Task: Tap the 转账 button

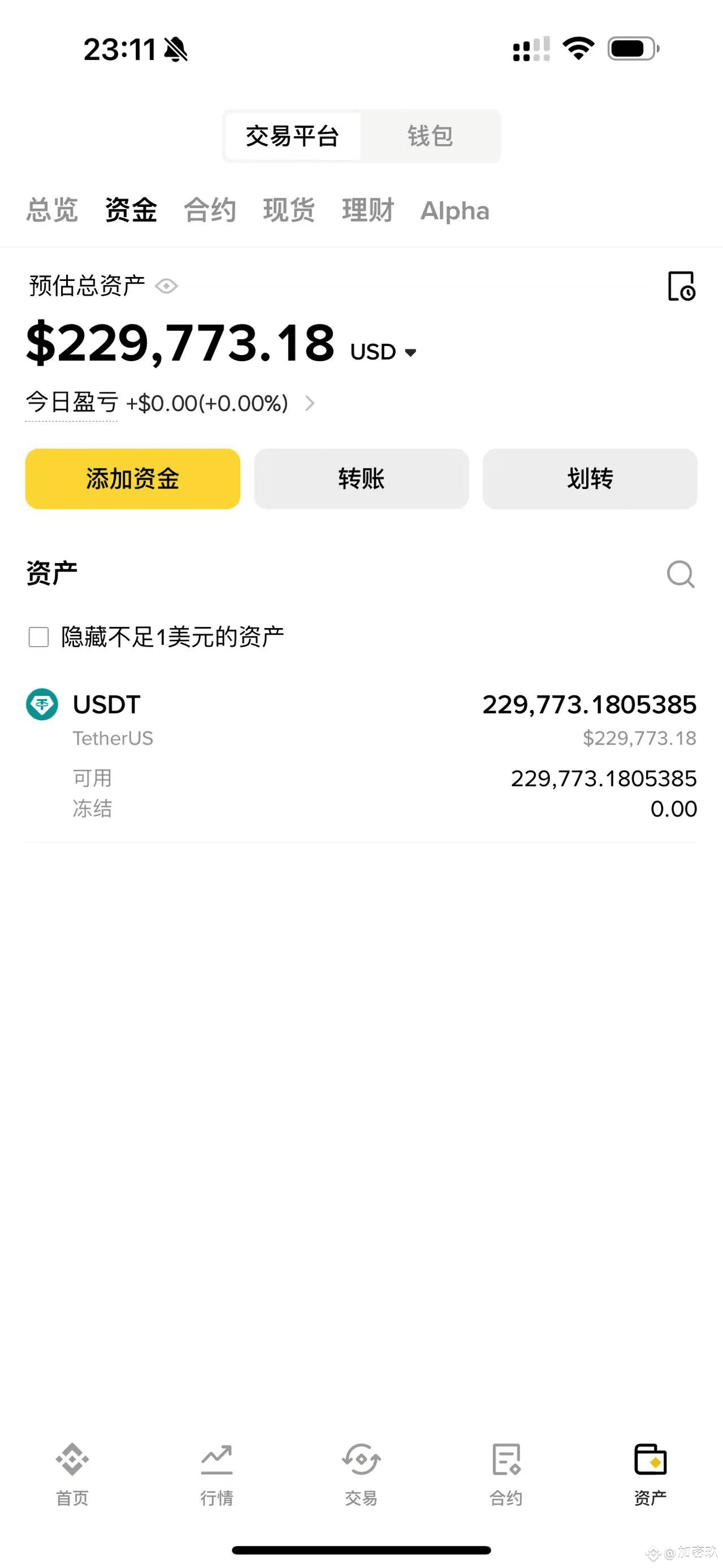Action: click(362, 478)
